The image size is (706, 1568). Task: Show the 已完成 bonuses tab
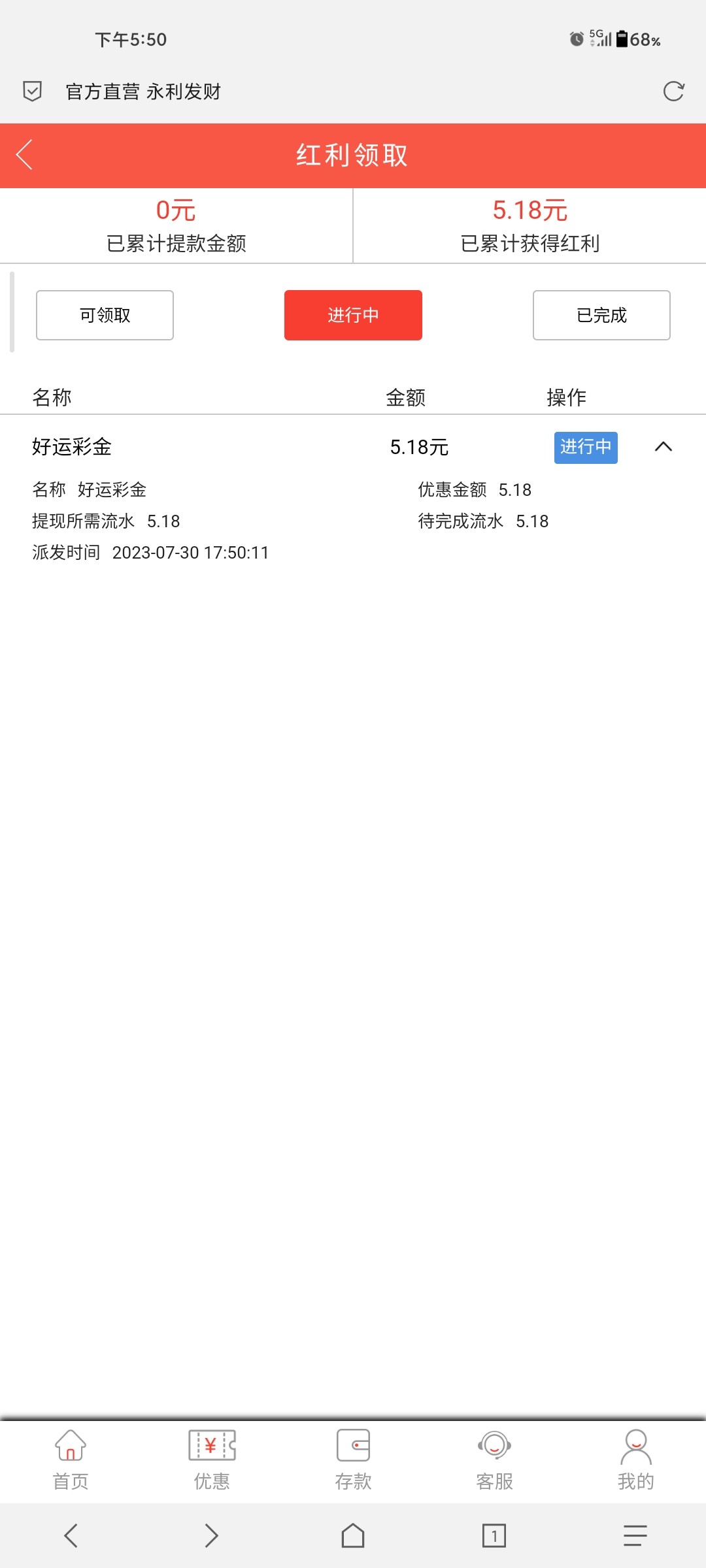(601, 316)
